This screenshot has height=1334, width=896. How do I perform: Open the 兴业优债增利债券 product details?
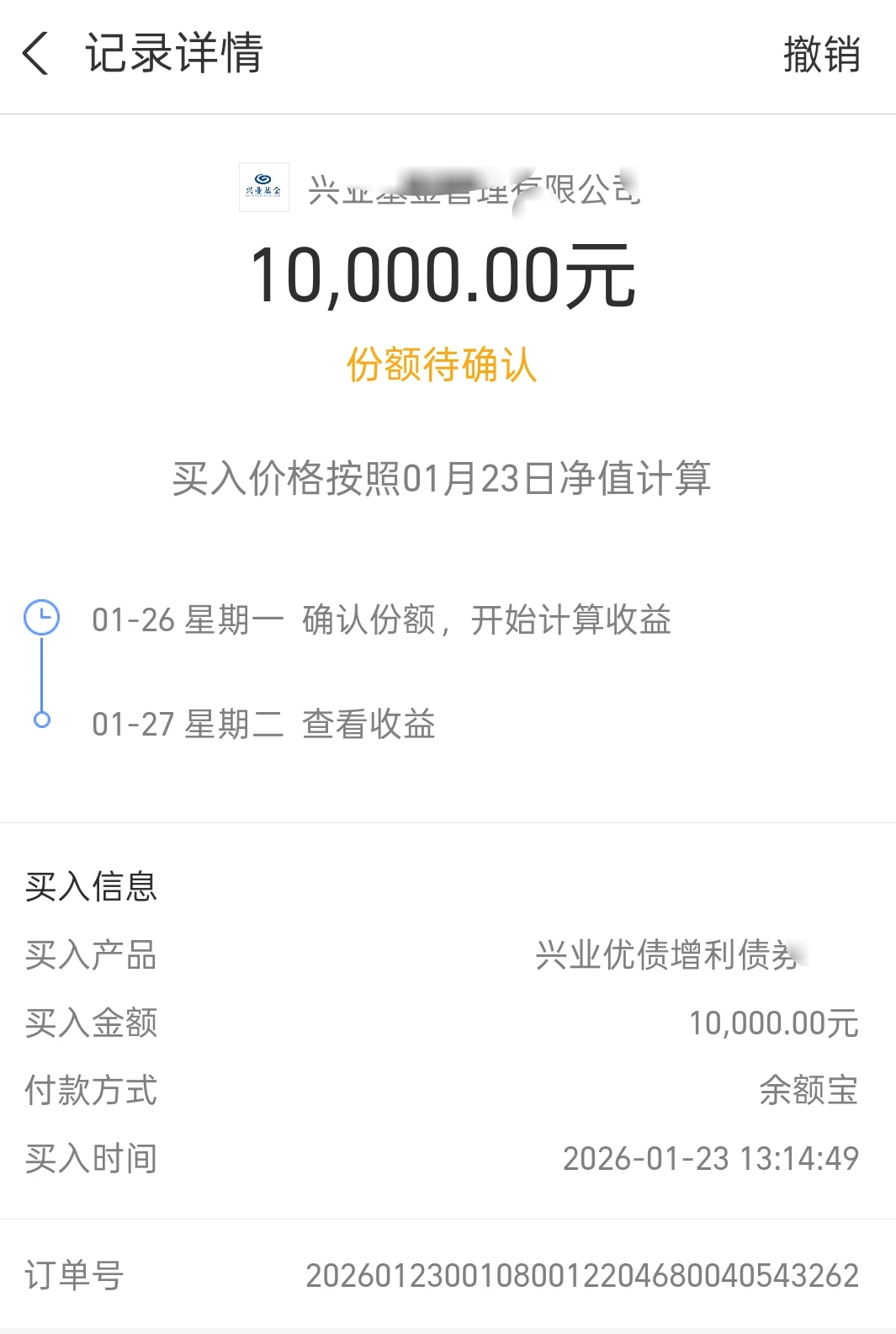coord(669,955)
